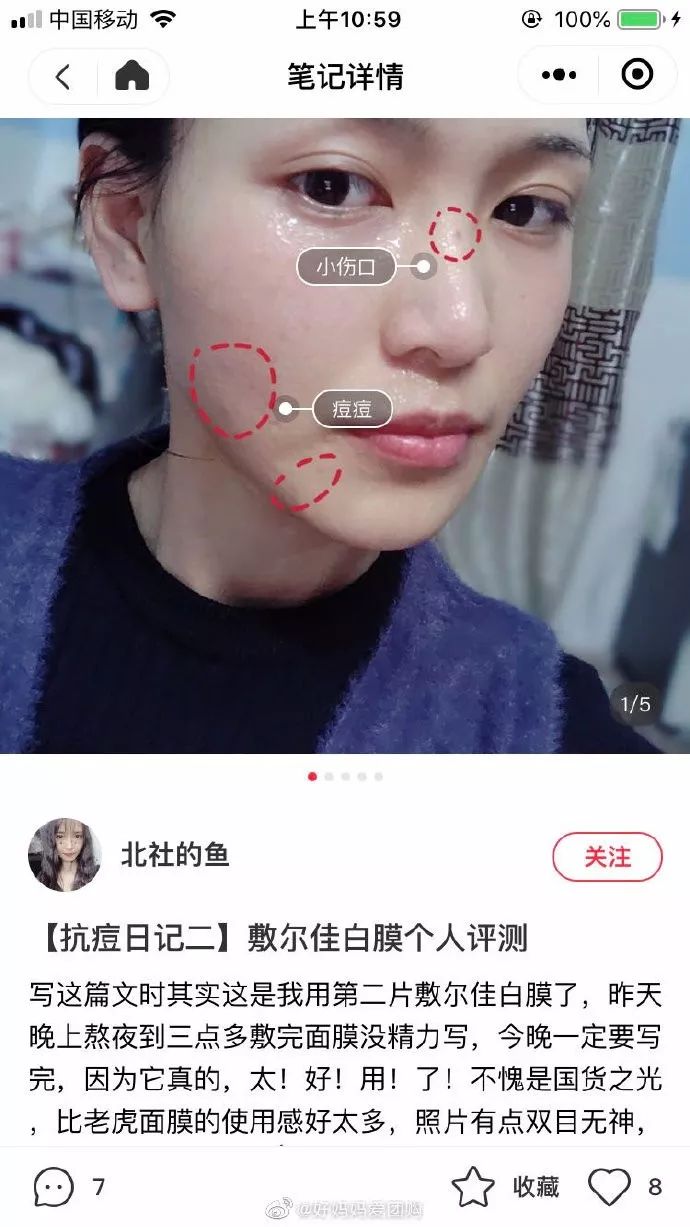This screenshot has width=690, height=1227.
Task: Go back using the left arrow
Action: [63, 77]
